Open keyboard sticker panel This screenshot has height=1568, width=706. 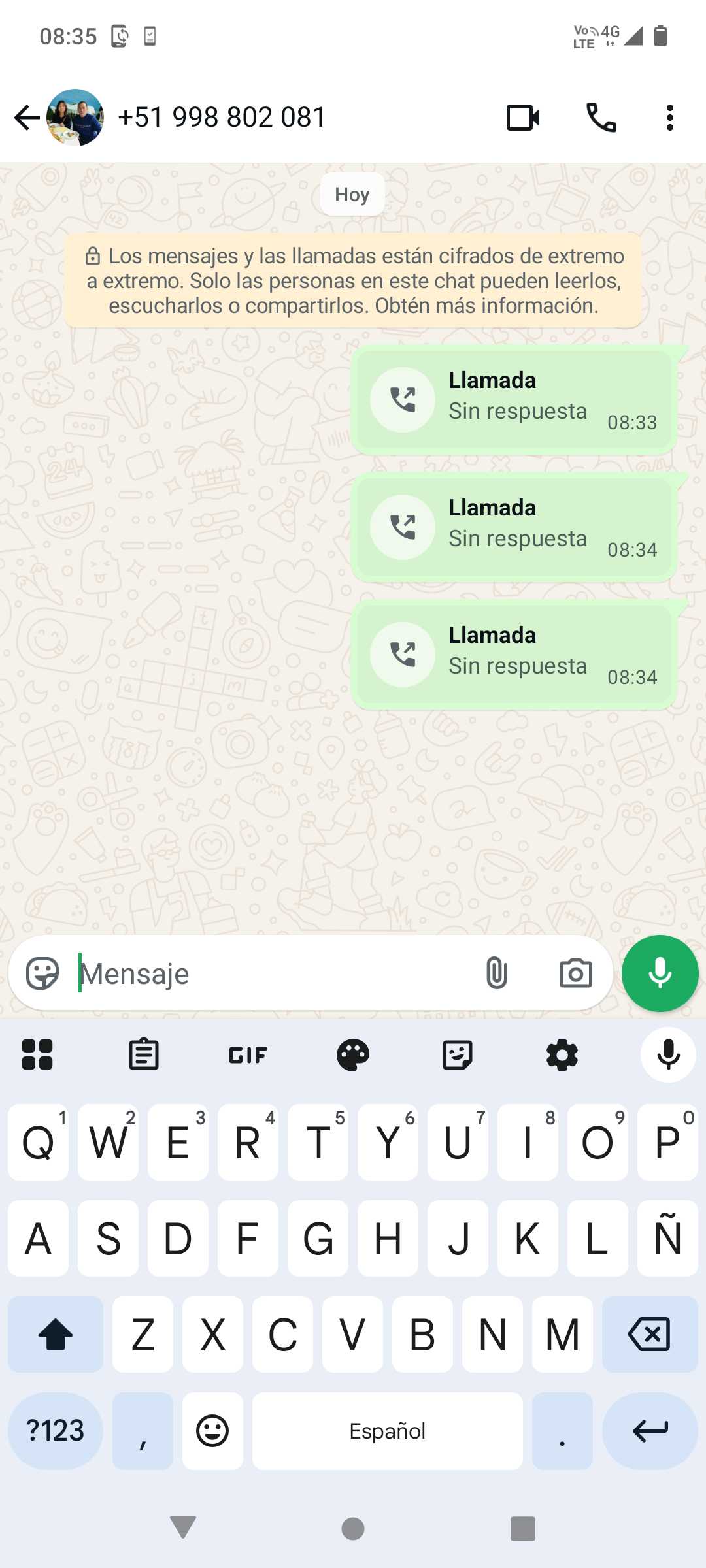click(458, 1054)
